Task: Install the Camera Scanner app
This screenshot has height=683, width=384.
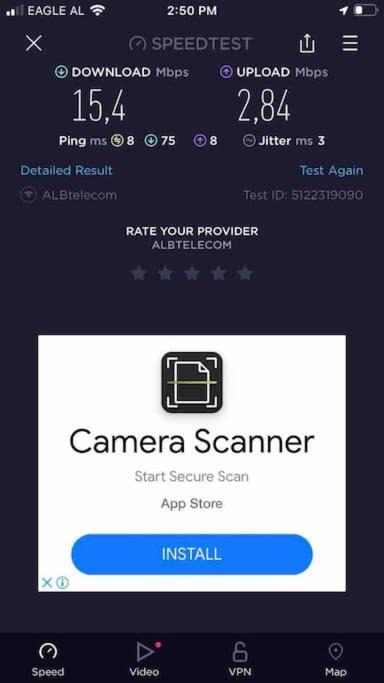Action: (192, 554)
